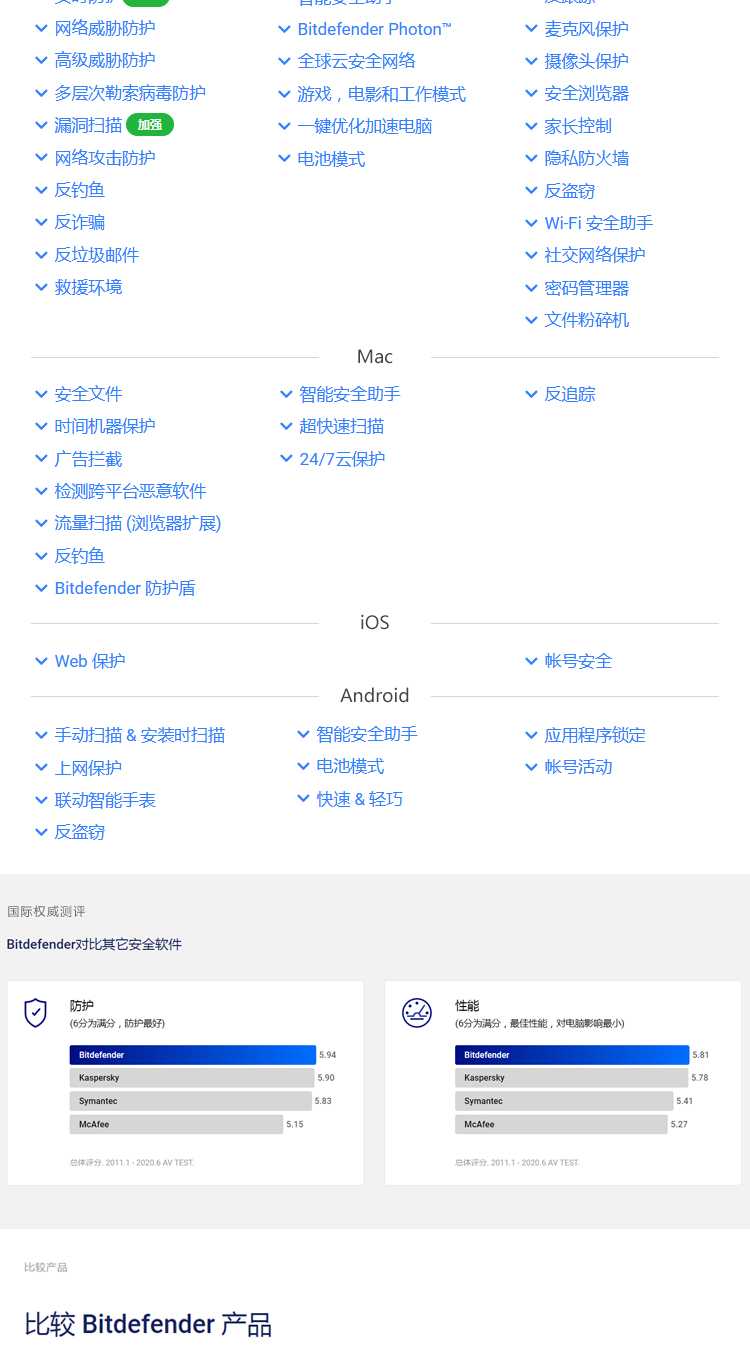The height and width of the screenshot is (1366, 750).
Task: Open 多层次勒索病毒防护 description
Action: pyautogui.click(x=129, y=93)
